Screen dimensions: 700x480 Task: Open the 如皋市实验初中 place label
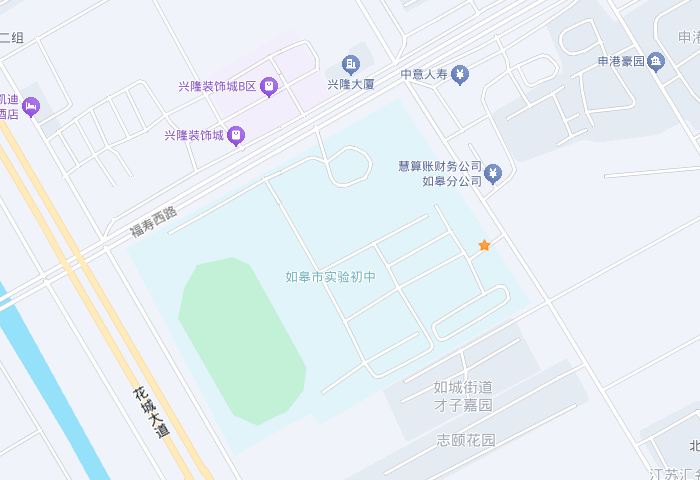click(x=330, y=276)
